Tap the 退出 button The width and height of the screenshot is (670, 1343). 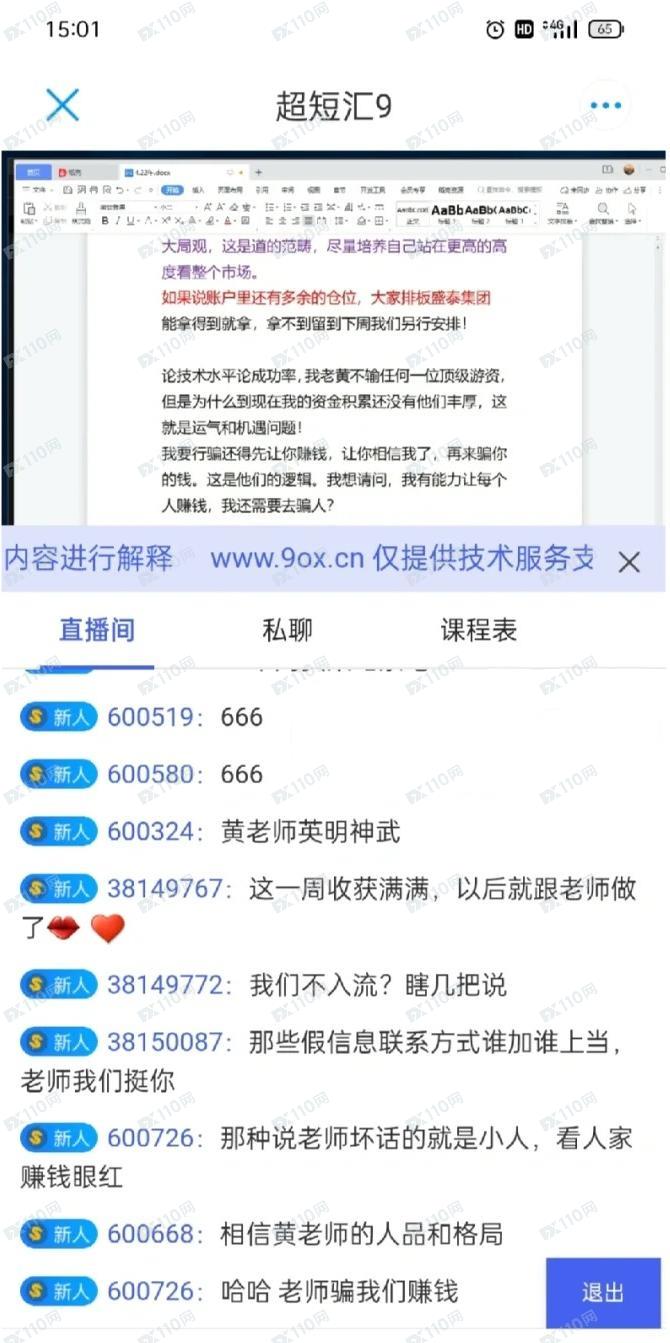point(603,1291)
